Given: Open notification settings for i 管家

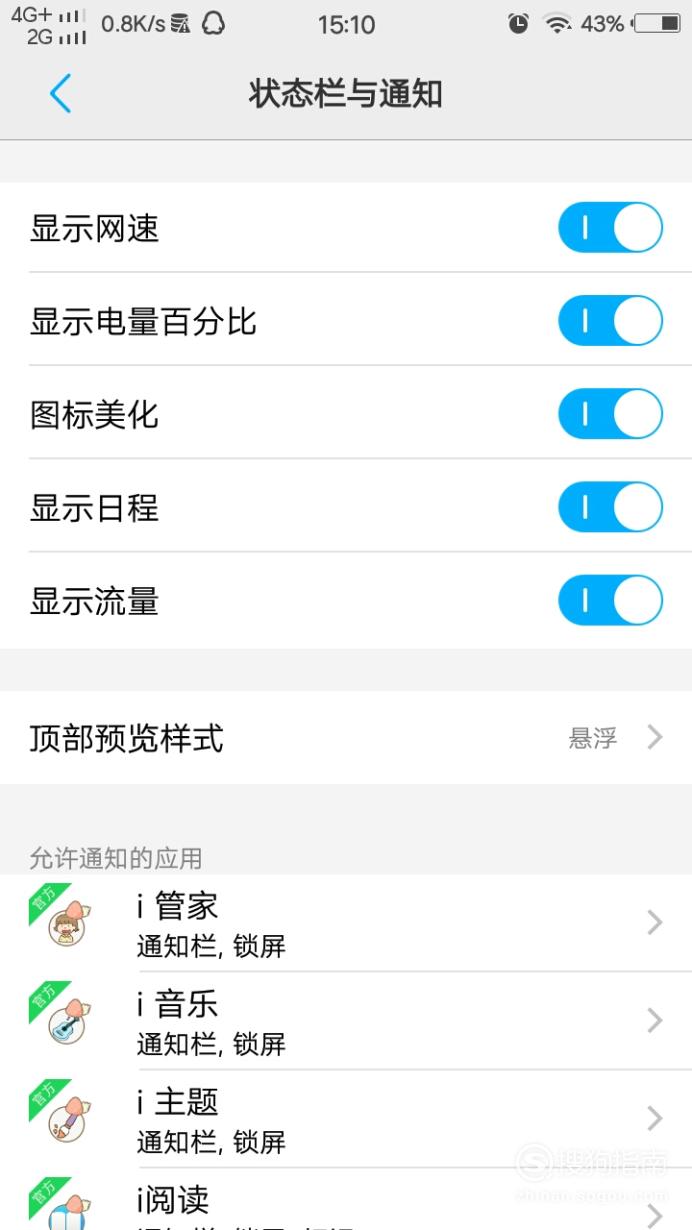Looking at the screenshot, I should [x=346, y=923].
